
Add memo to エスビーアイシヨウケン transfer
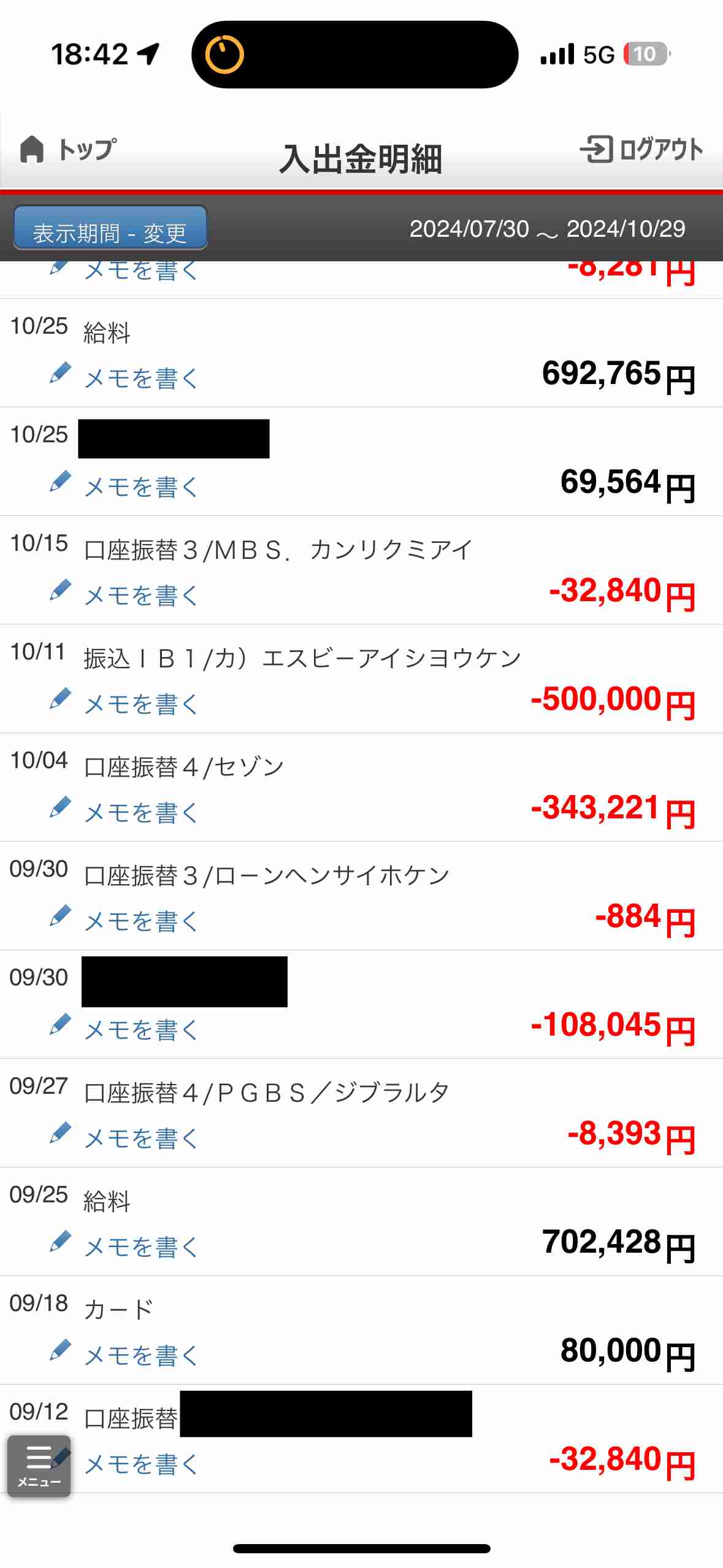(x=124, y=702)
